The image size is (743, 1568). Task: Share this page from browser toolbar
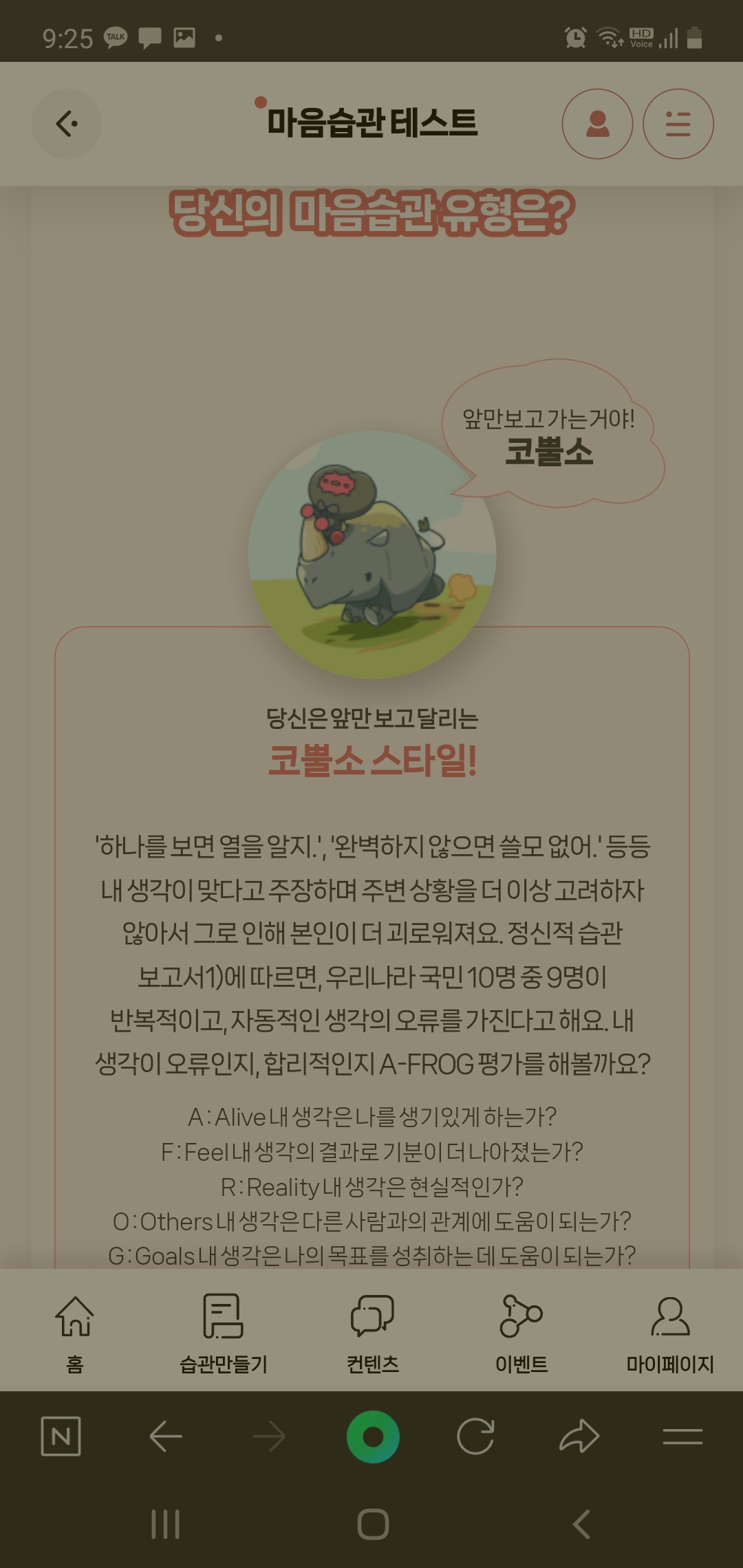(x=579, y=1436)
